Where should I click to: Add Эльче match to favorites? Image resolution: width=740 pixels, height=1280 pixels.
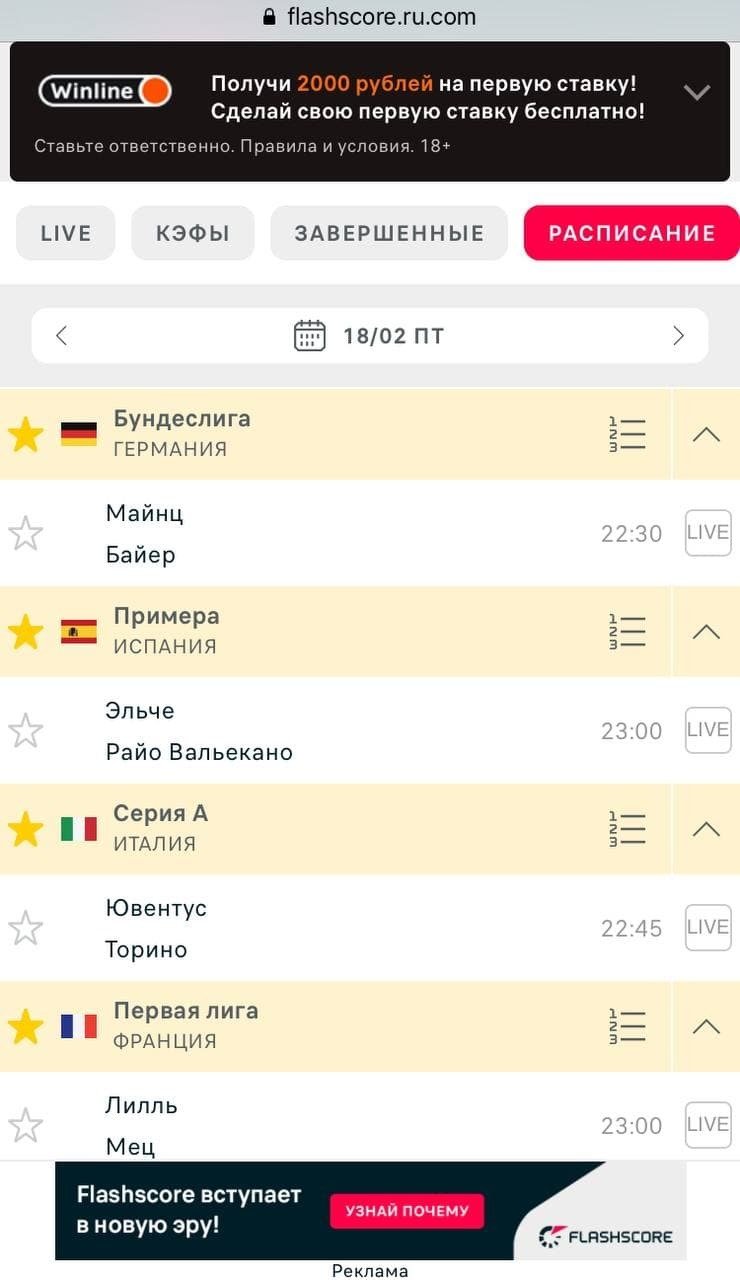click(x=26, y=731)
